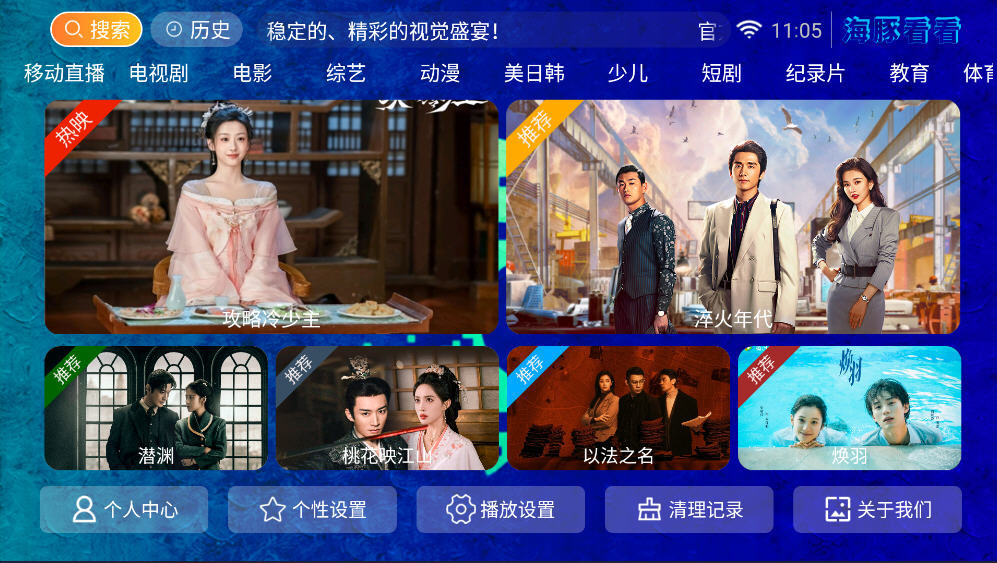This screenshot has height=563, width=997.
Task: Open 播放设置 playback settings
Action: (500, 510)
